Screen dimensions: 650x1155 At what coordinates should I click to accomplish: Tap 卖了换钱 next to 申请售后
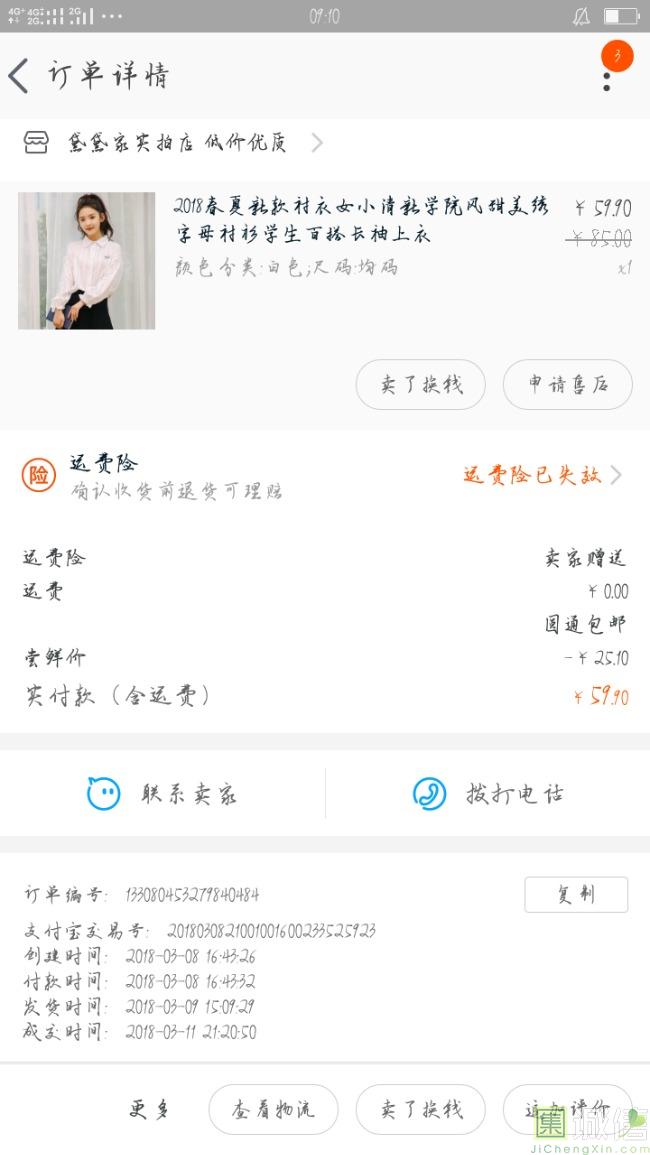[x=421, y=385]
